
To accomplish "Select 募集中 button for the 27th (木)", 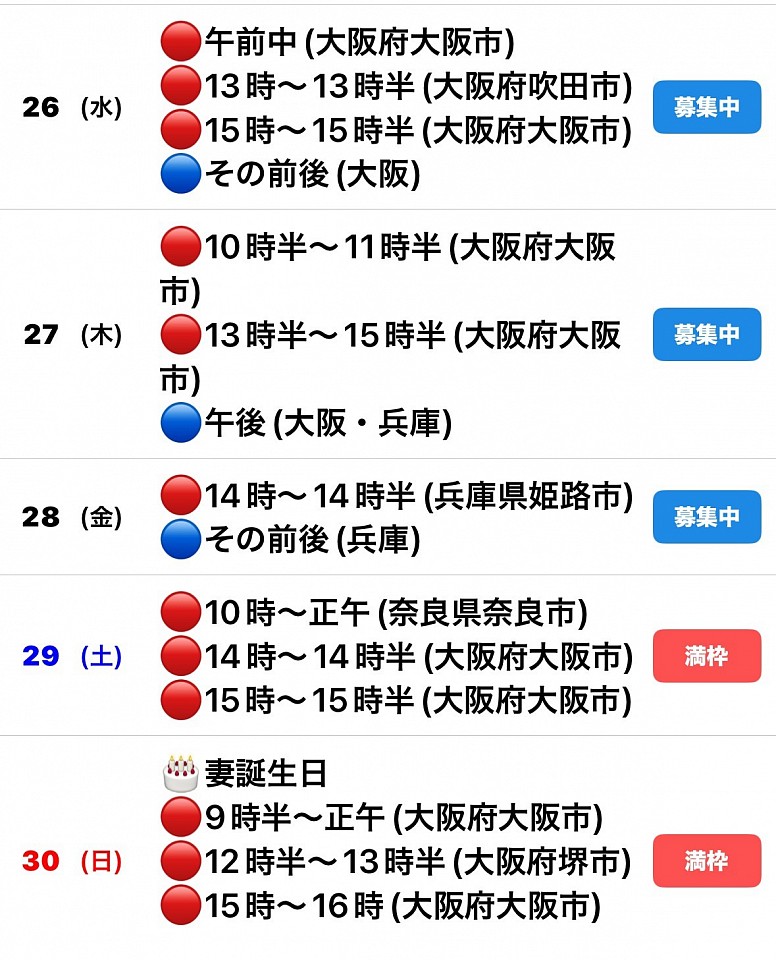I will (x=707, y=334).
